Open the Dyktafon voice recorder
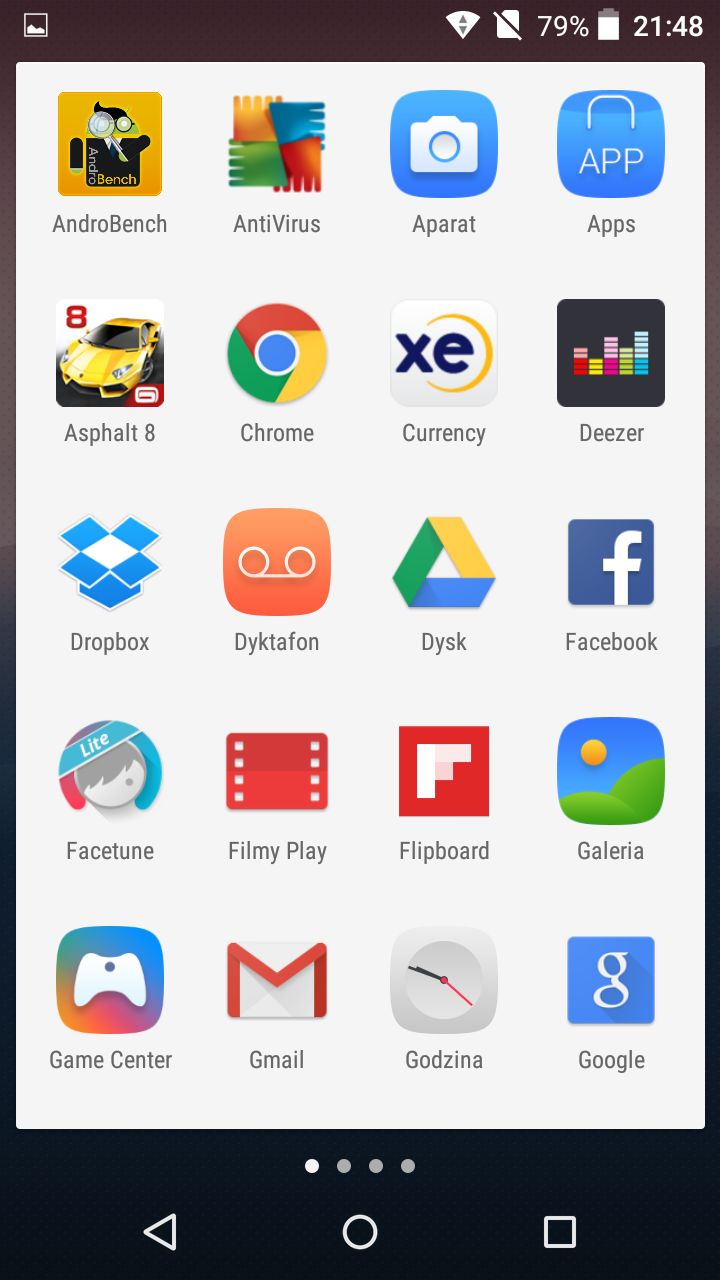This screenshot has width=720, height=1280. click(277, 563)
